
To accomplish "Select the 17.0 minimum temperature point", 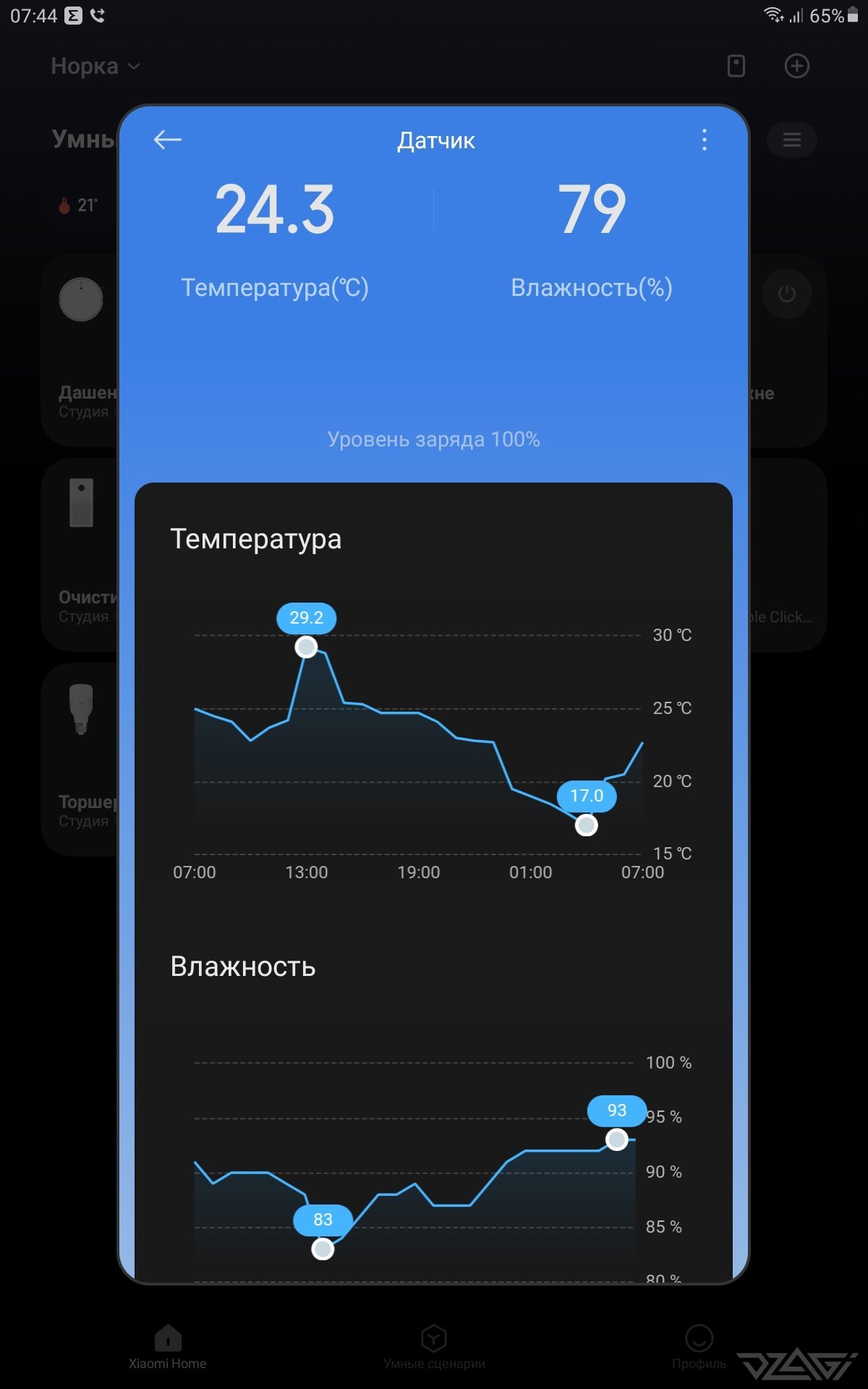I will tap(586, 825).
